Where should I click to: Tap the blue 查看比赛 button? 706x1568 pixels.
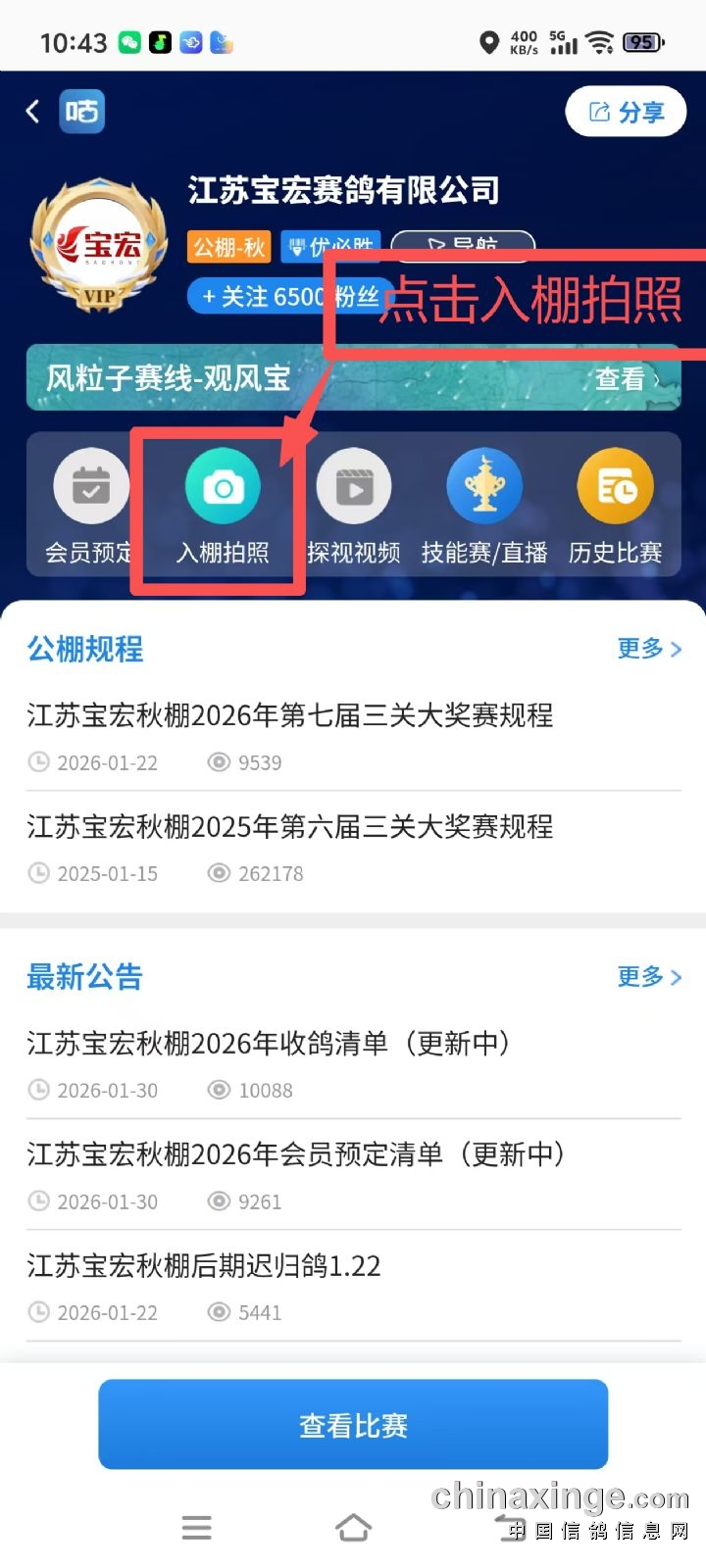pyautogui.click(x=353, y=1425)
